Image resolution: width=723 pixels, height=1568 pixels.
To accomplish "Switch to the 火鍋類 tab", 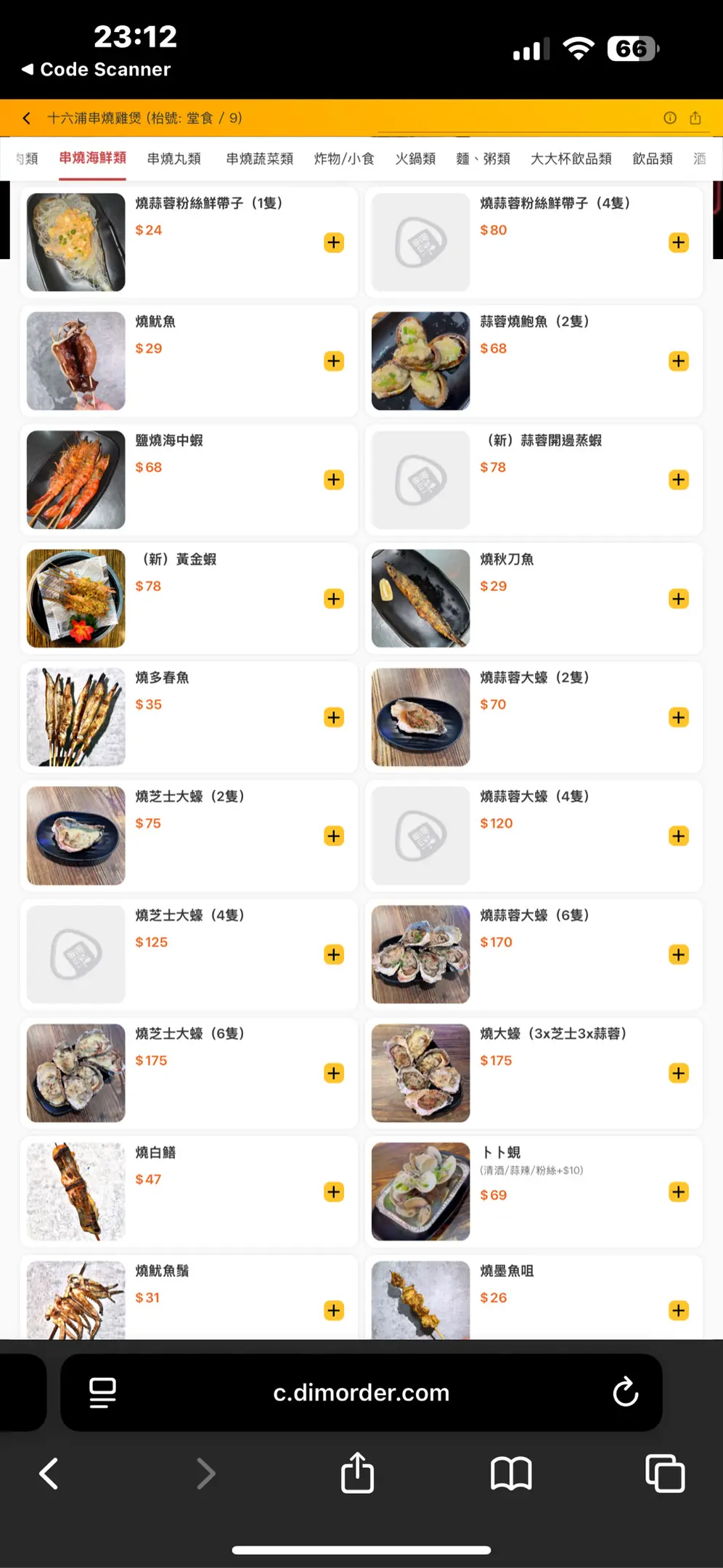I will (x=415, y=159).
